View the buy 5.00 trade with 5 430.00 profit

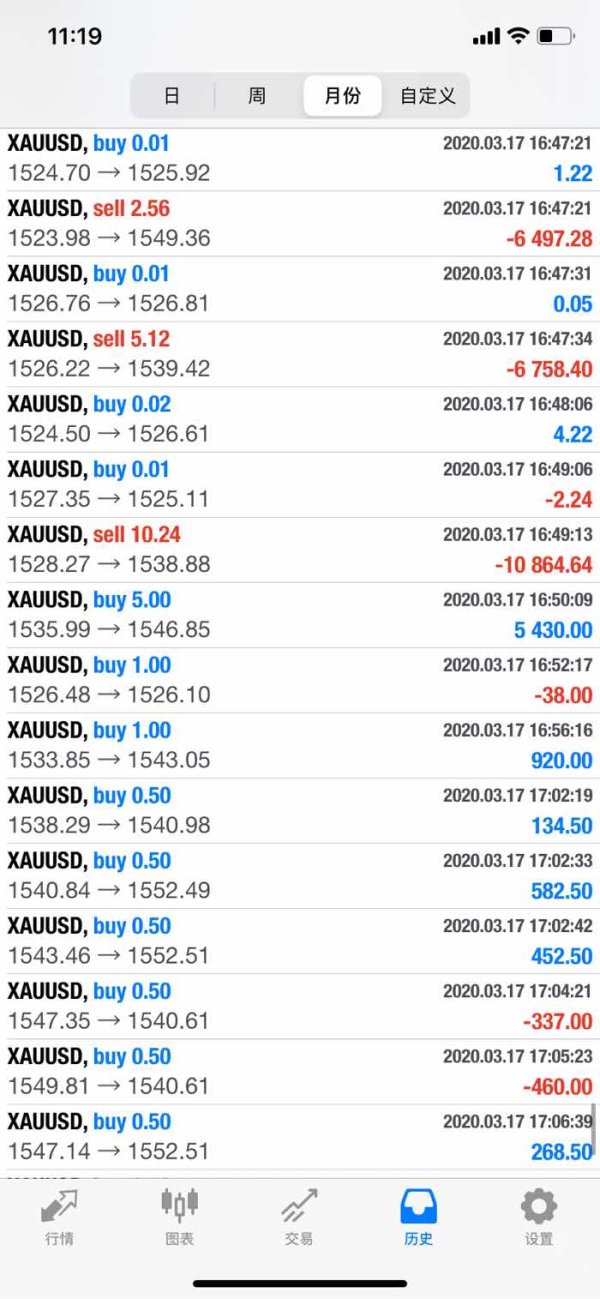click(300, 615)
